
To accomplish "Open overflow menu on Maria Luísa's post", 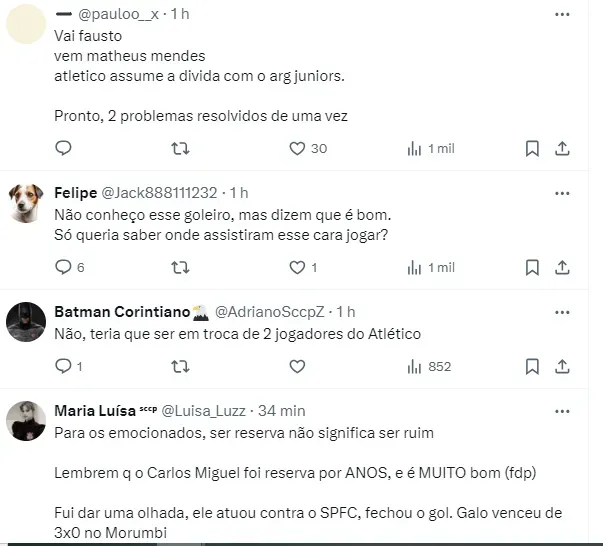I will 563,410.
